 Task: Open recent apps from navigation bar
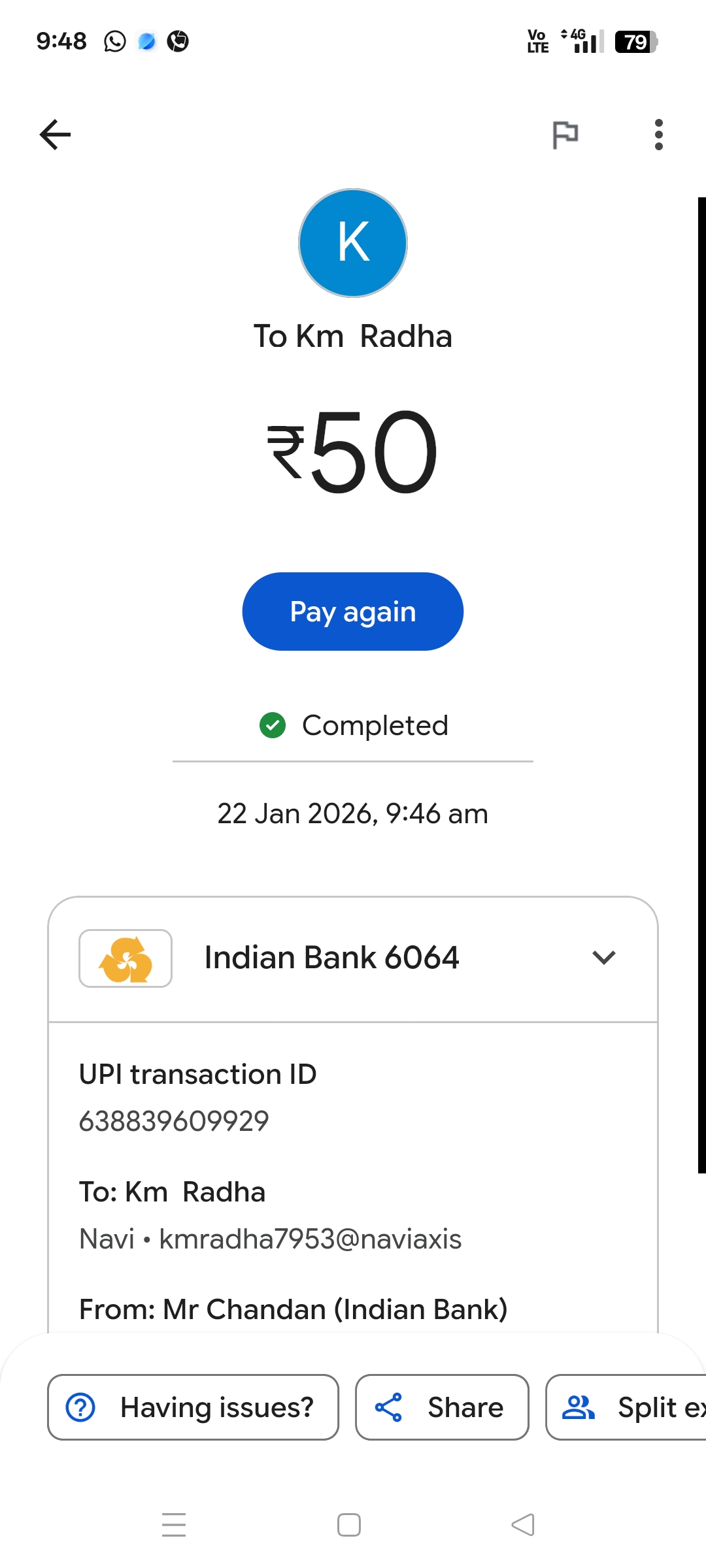pos(174,1525)
